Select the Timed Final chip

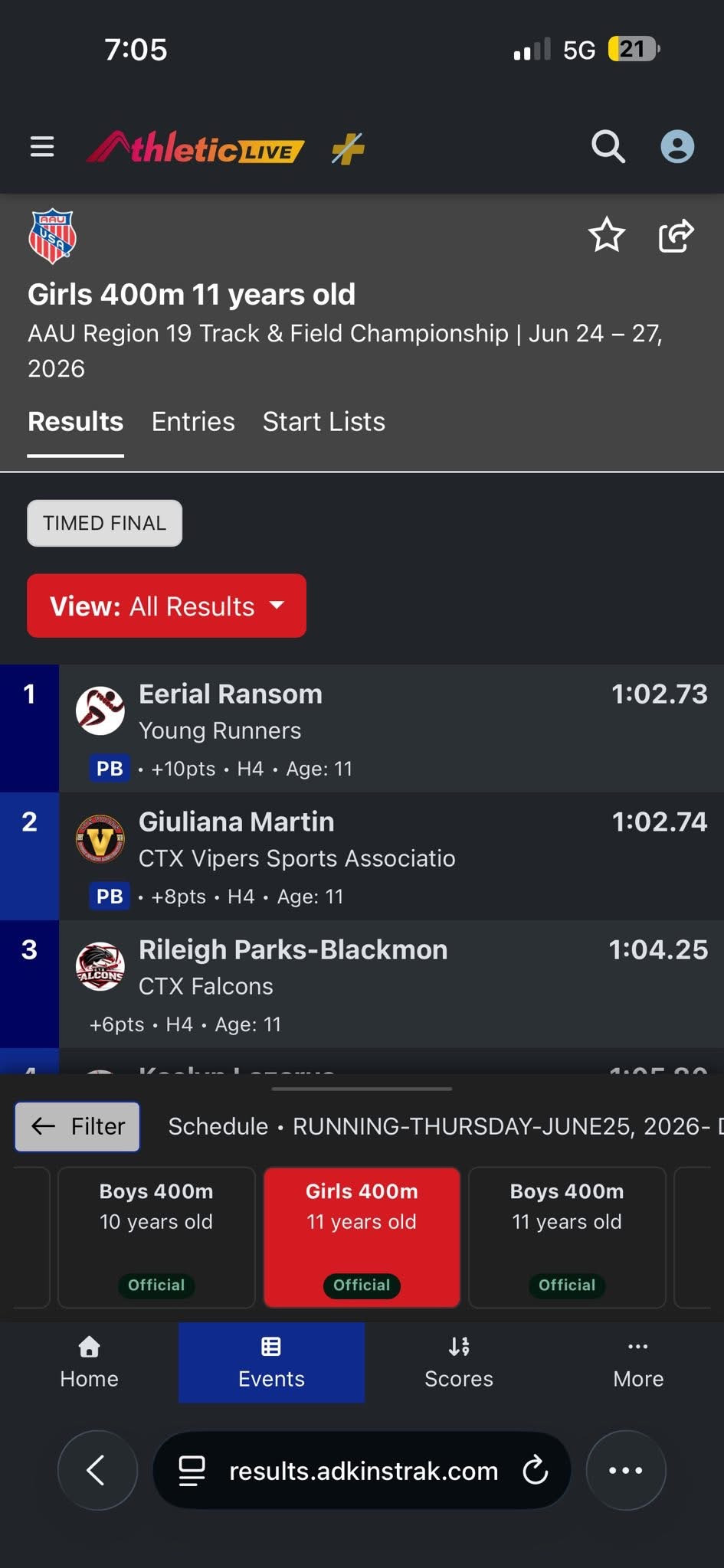point(105,523)
